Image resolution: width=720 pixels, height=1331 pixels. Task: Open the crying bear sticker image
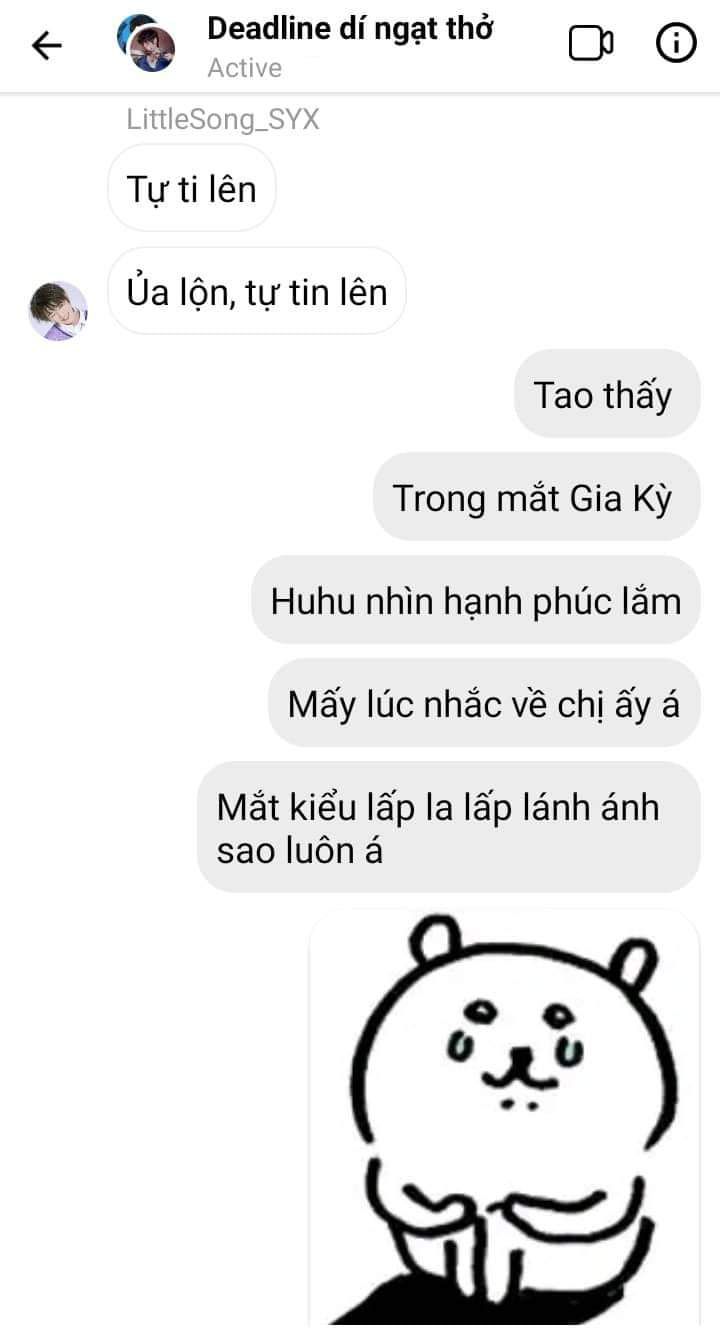[504, 1118]
